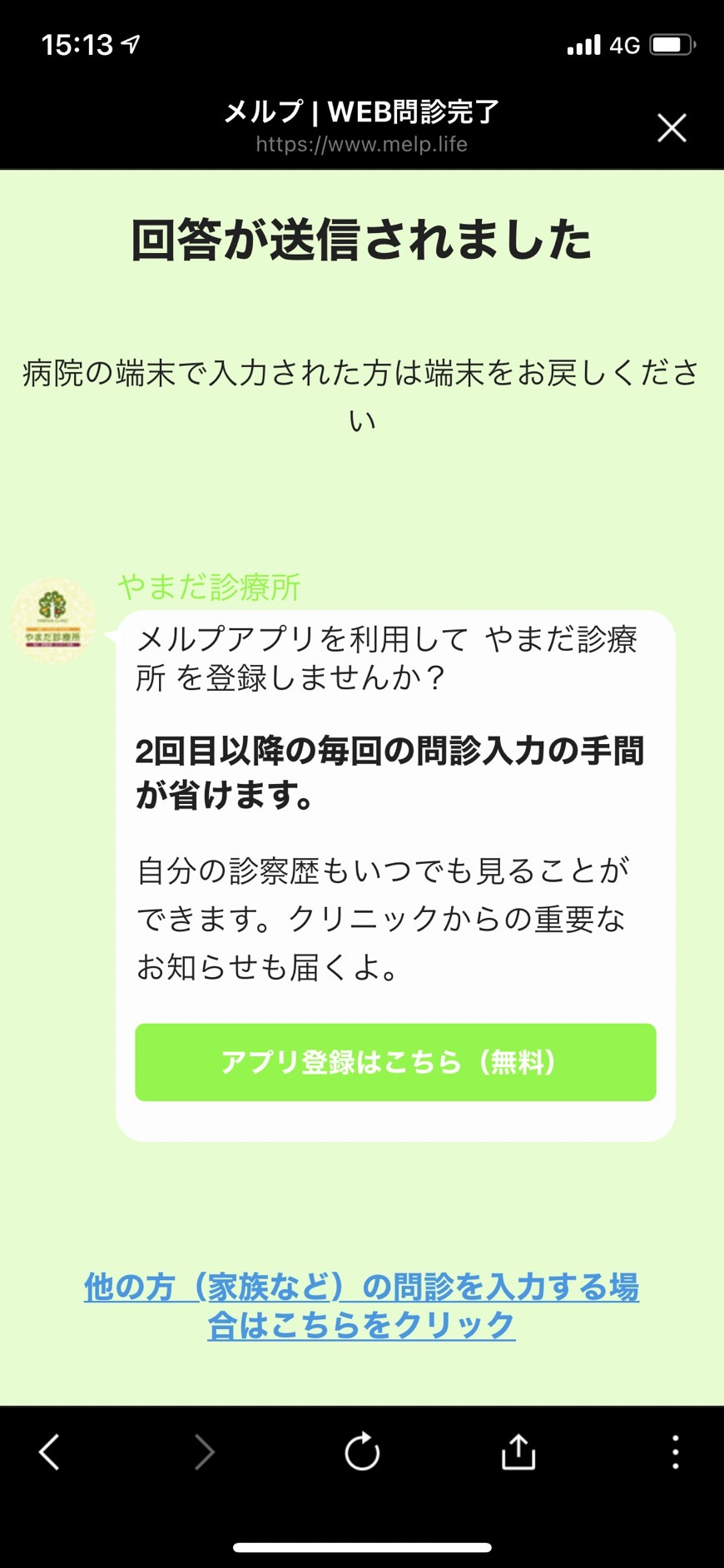Open the link to enter another person's questionnaire
Screen dimensions: 724x1568
coord(361,1305)
